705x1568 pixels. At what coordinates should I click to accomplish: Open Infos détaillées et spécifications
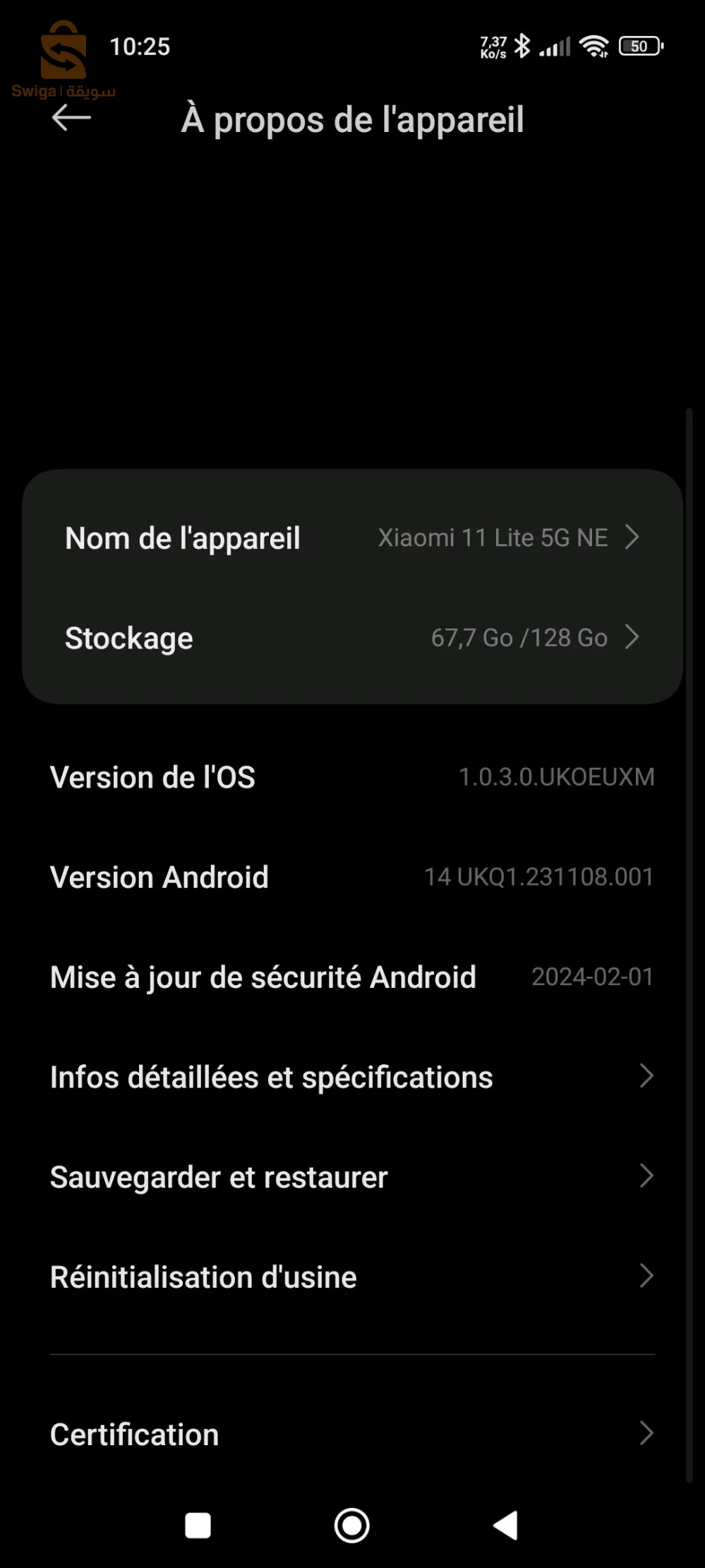[x=352, y=1077]
